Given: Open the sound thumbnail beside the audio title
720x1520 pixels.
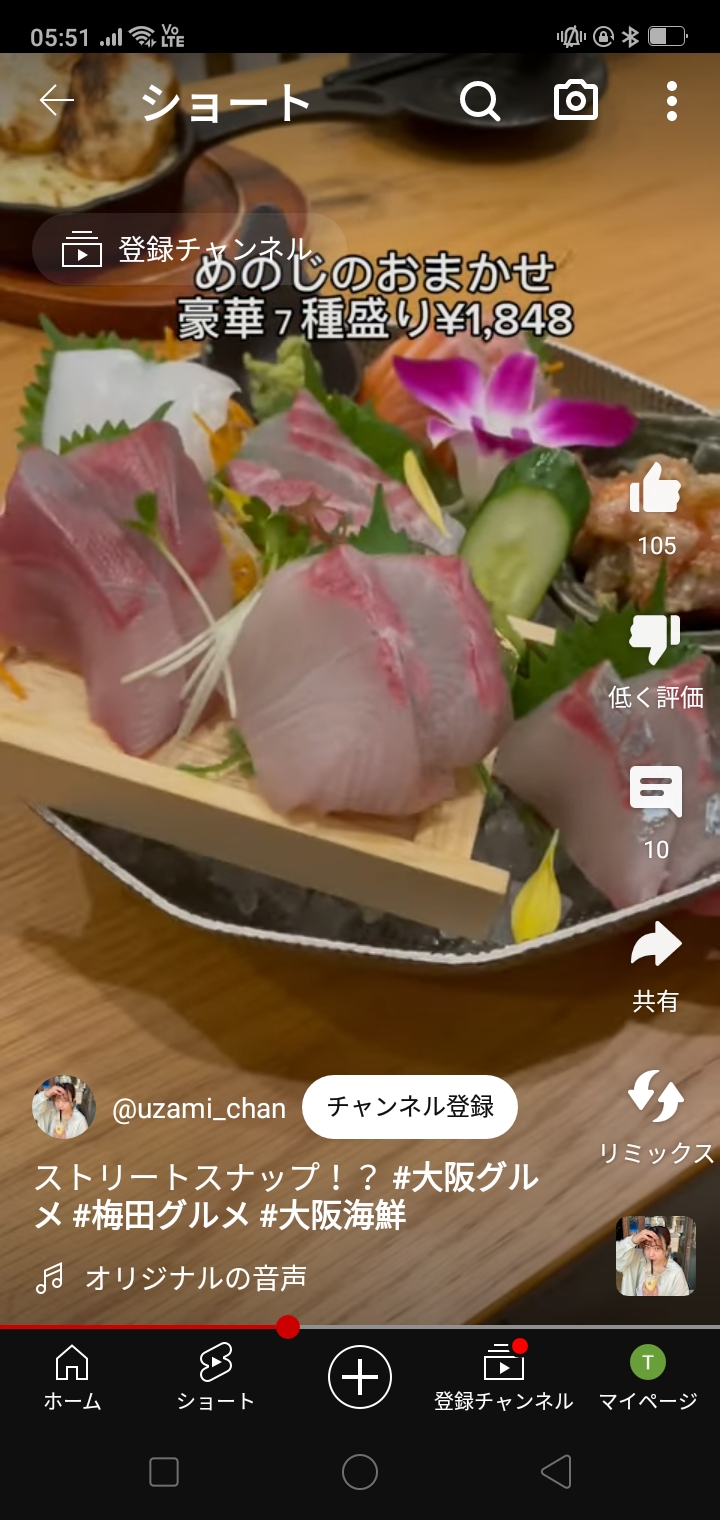Looking at the screenshot, I should click(656, 1256).
